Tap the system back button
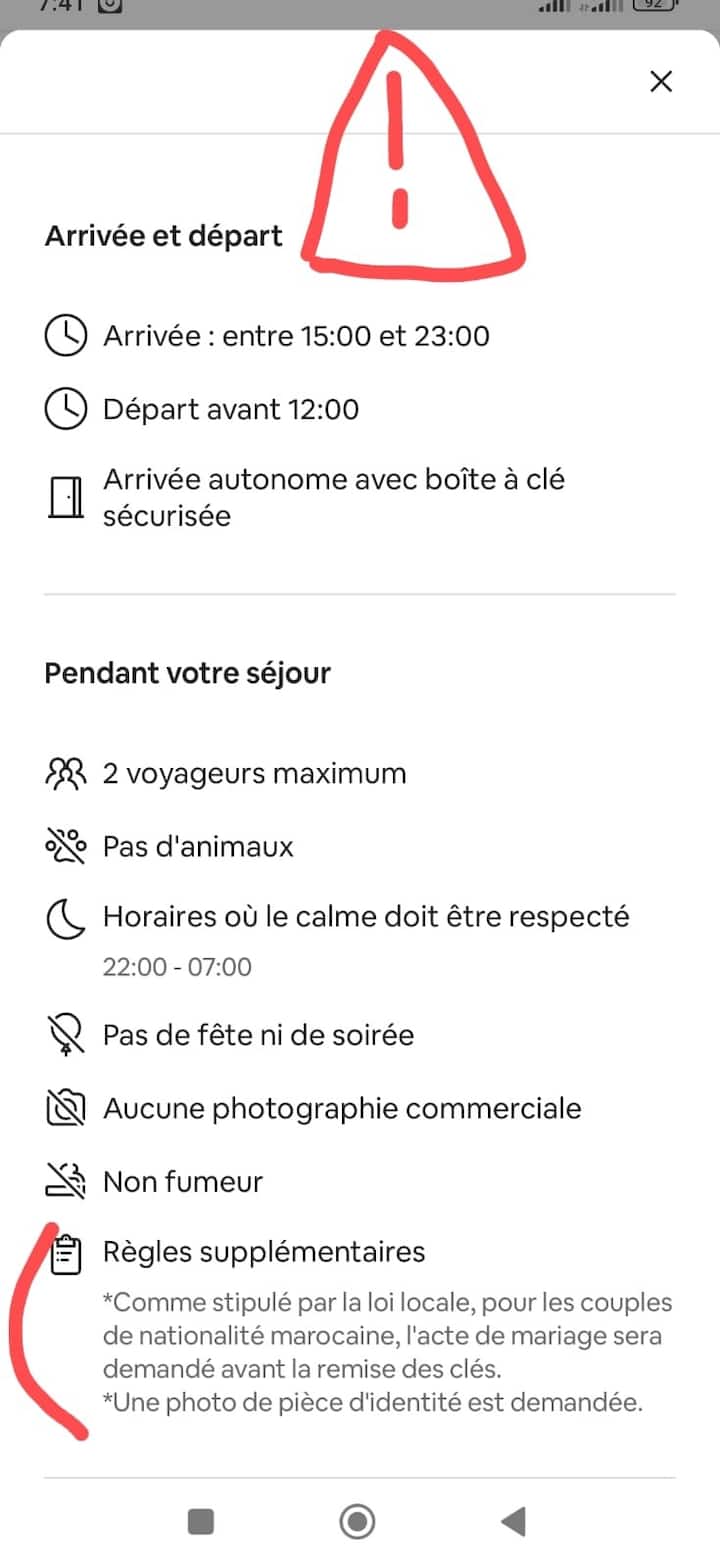 (513, 1522)
